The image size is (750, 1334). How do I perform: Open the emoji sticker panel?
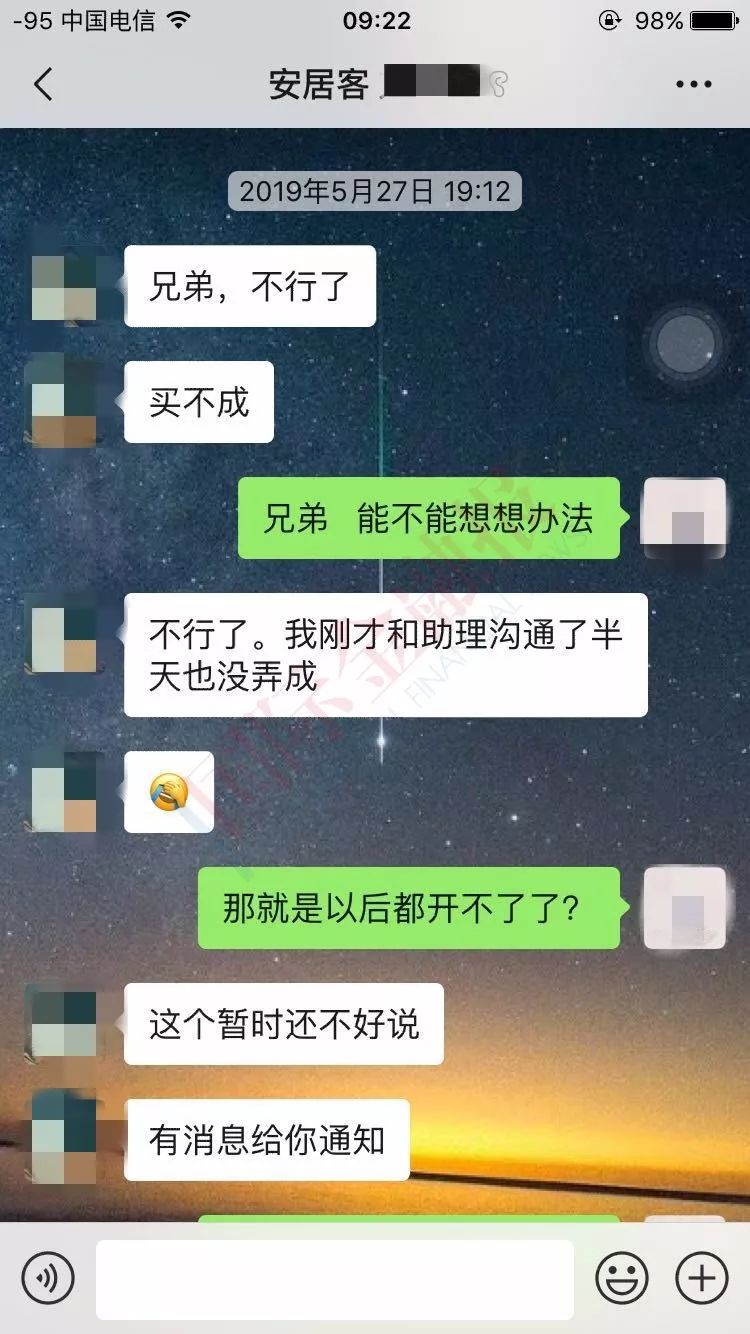pyautogui.click(x=622, y=1278)
